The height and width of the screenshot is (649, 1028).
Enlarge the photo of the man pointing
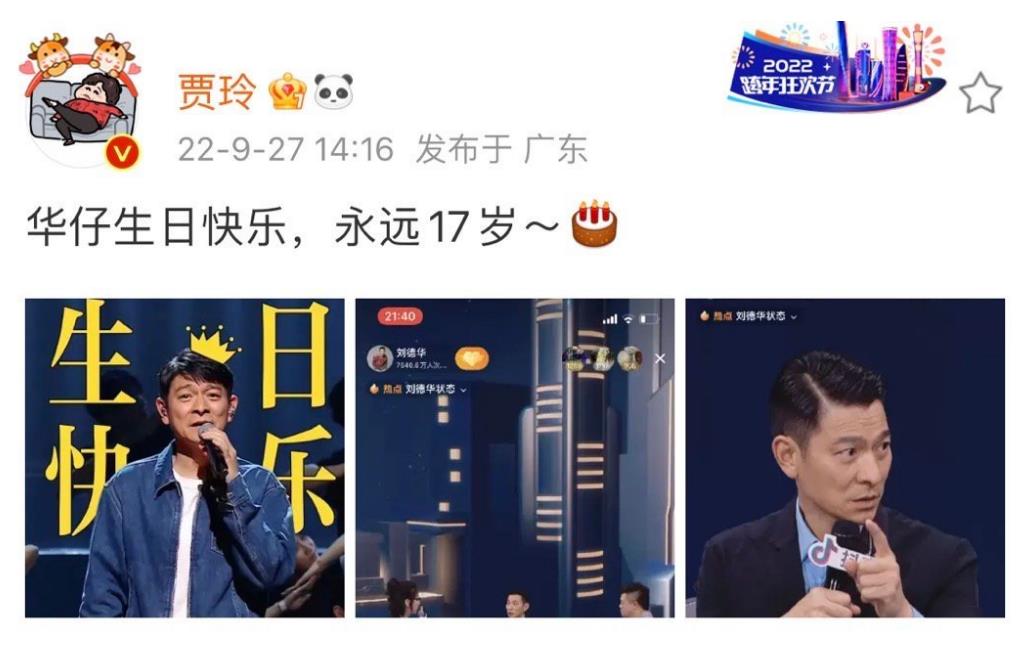pos(845,457)
